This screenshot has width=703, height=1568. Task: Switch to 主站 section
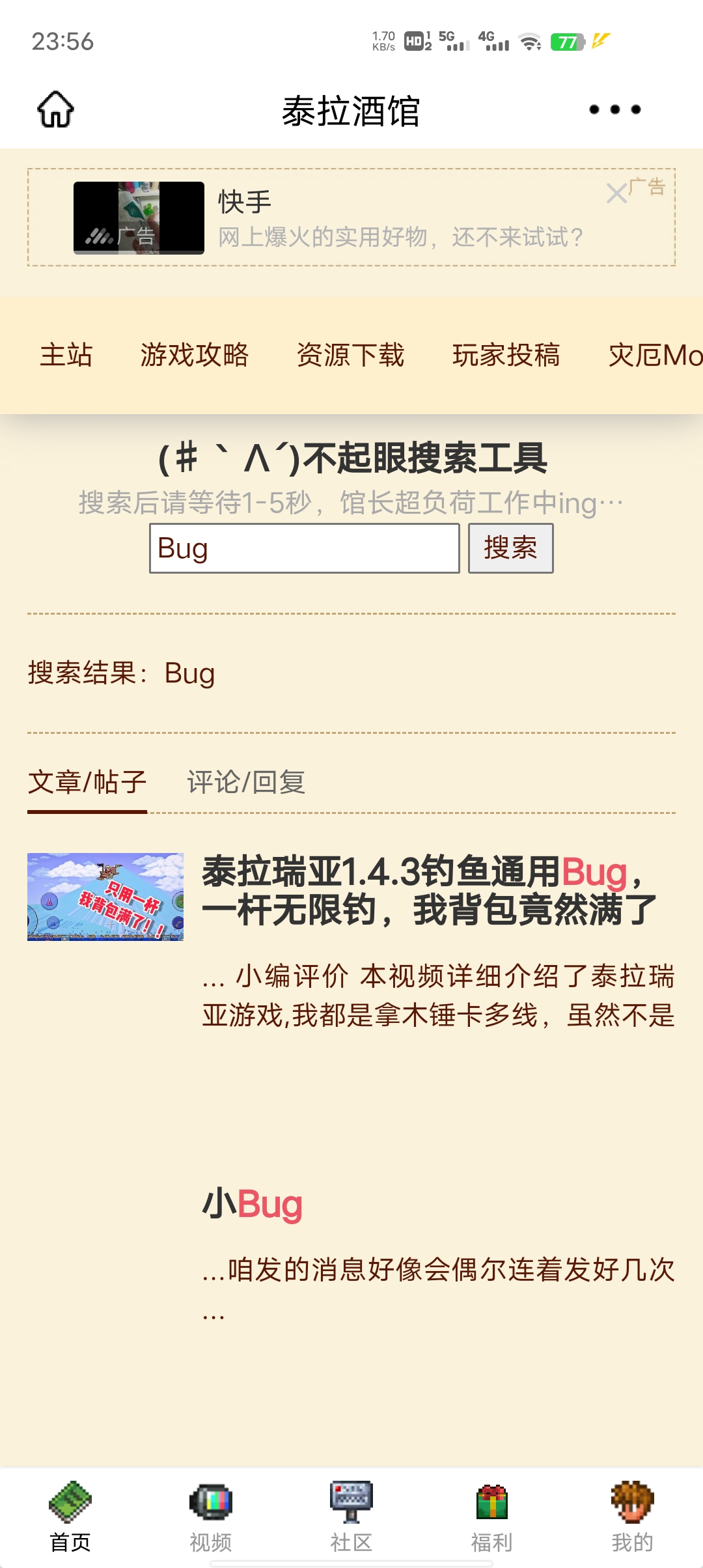point(66,356)
